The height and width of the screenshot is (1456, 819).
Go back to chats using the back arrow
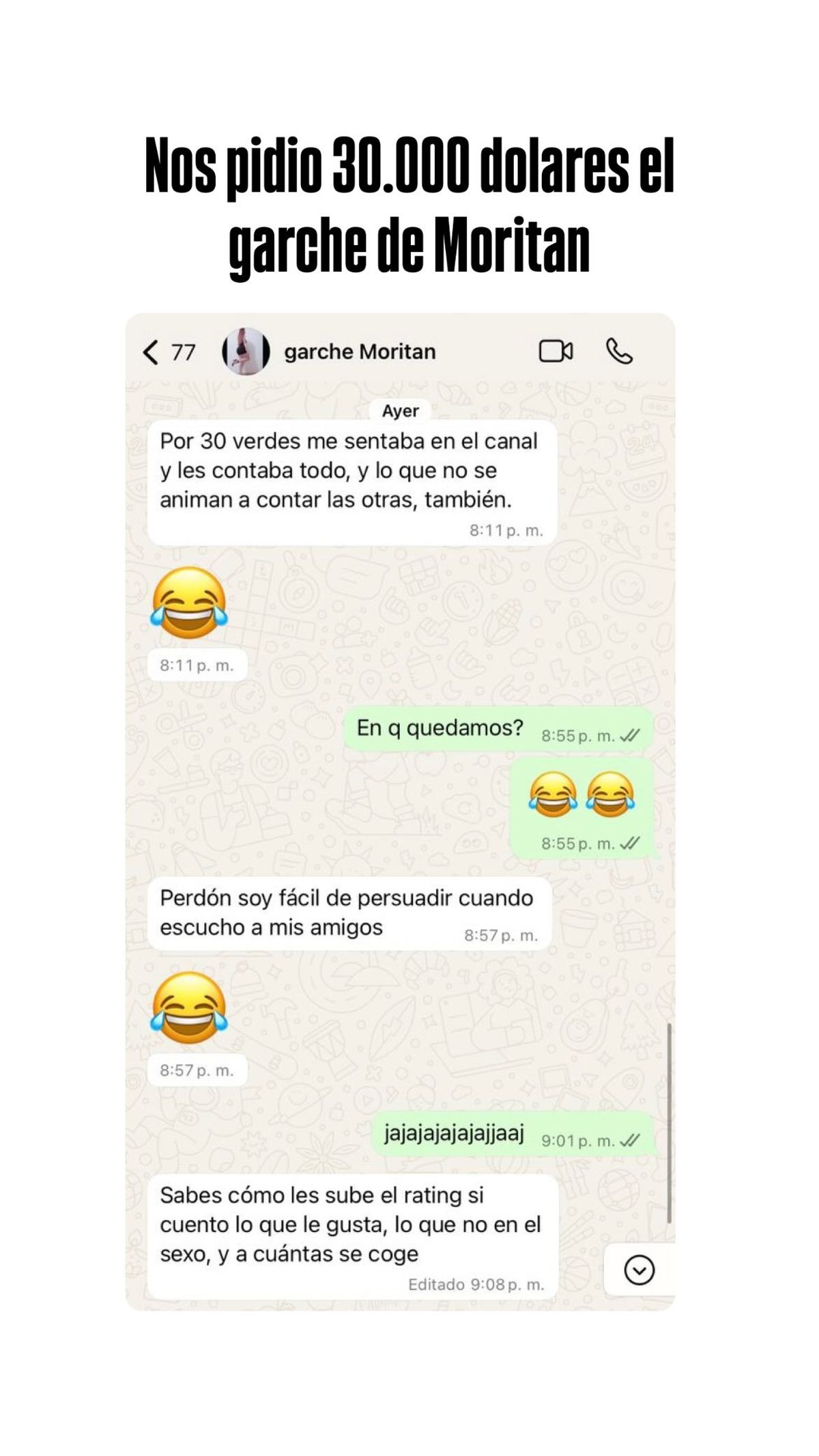pos(152,351)
